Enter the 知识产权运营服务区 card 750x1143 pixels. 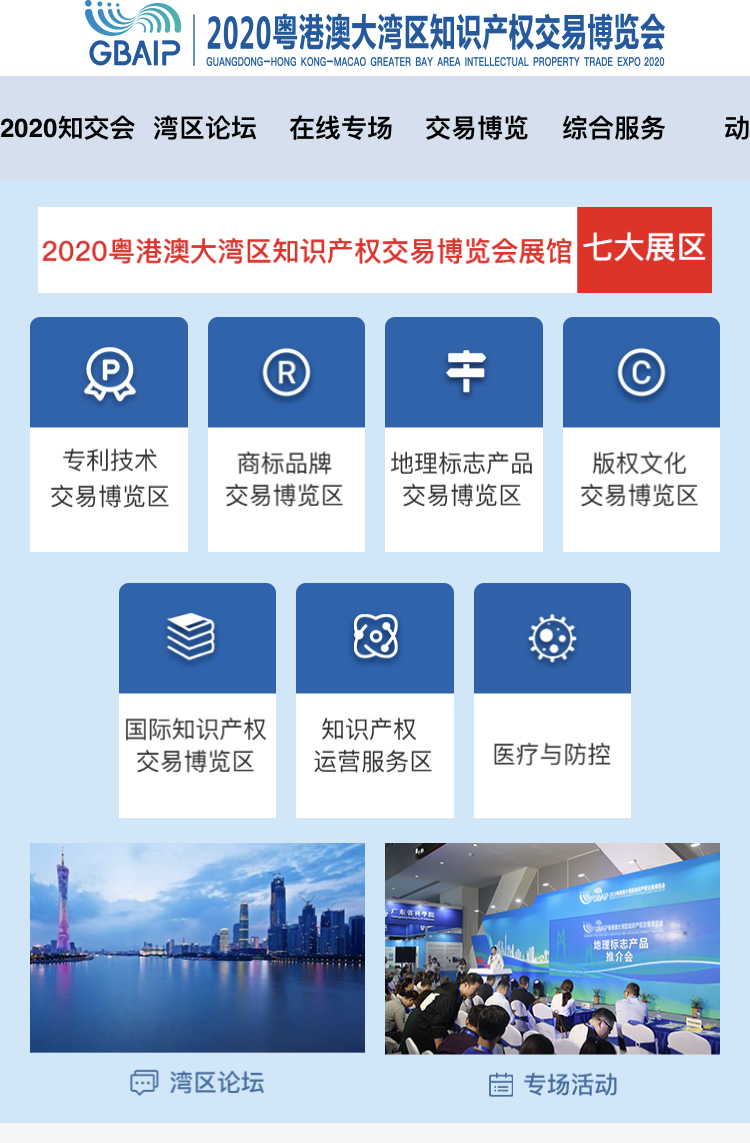375,700
